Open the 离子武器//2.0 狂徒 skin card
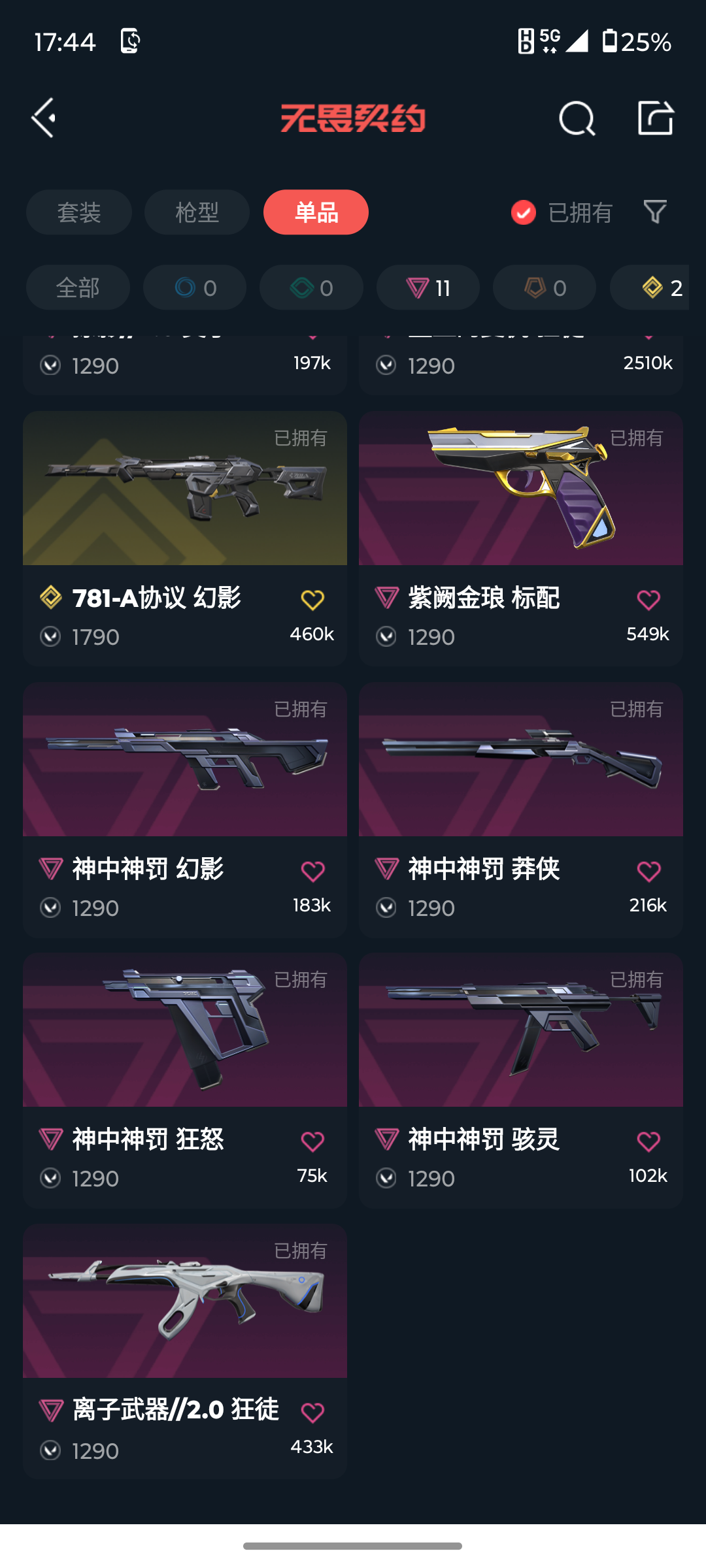 (185, 1302)
